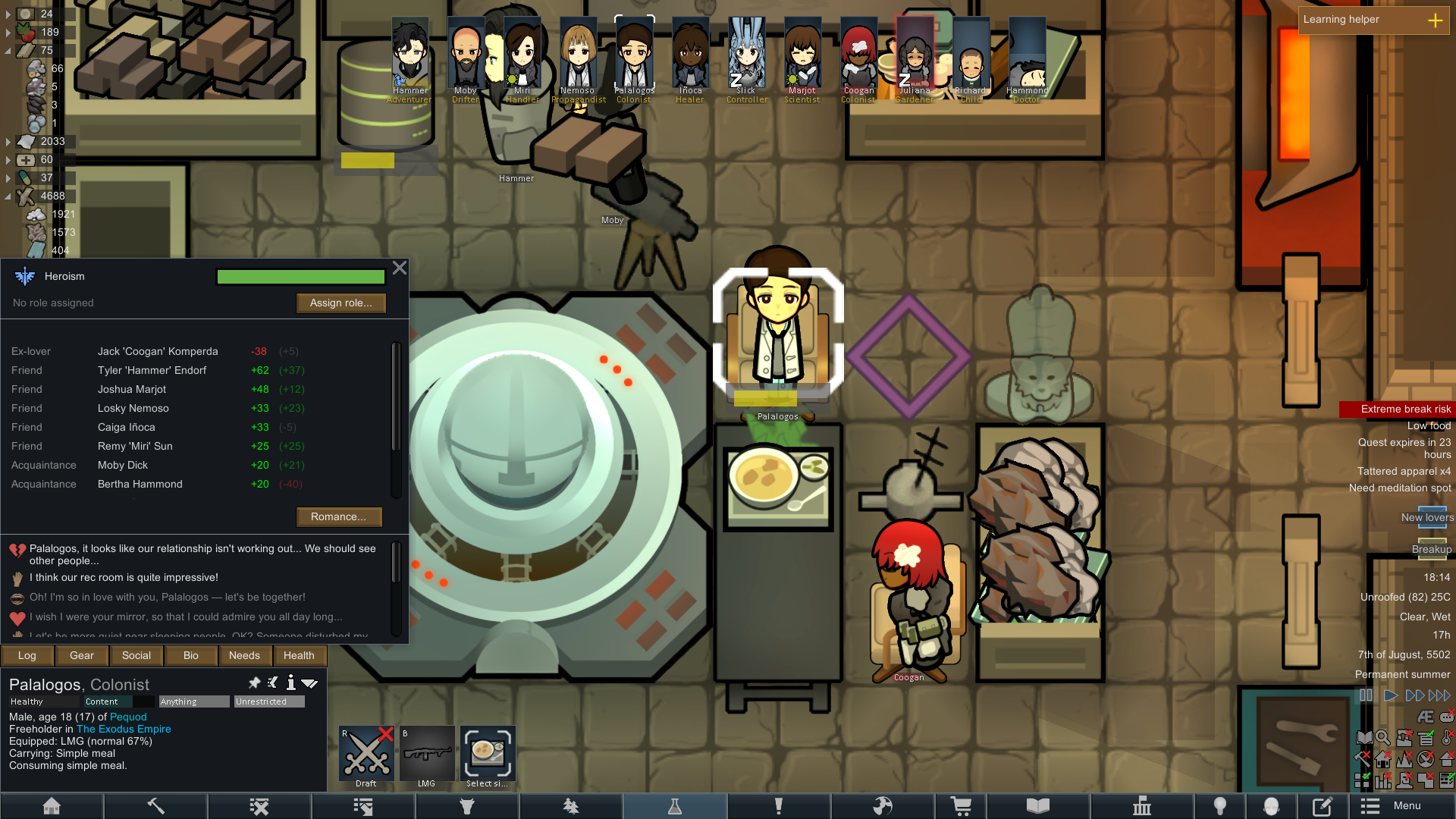1456x819 pixels.
Task: Switch to the Log tab
Action: point(27,655)
